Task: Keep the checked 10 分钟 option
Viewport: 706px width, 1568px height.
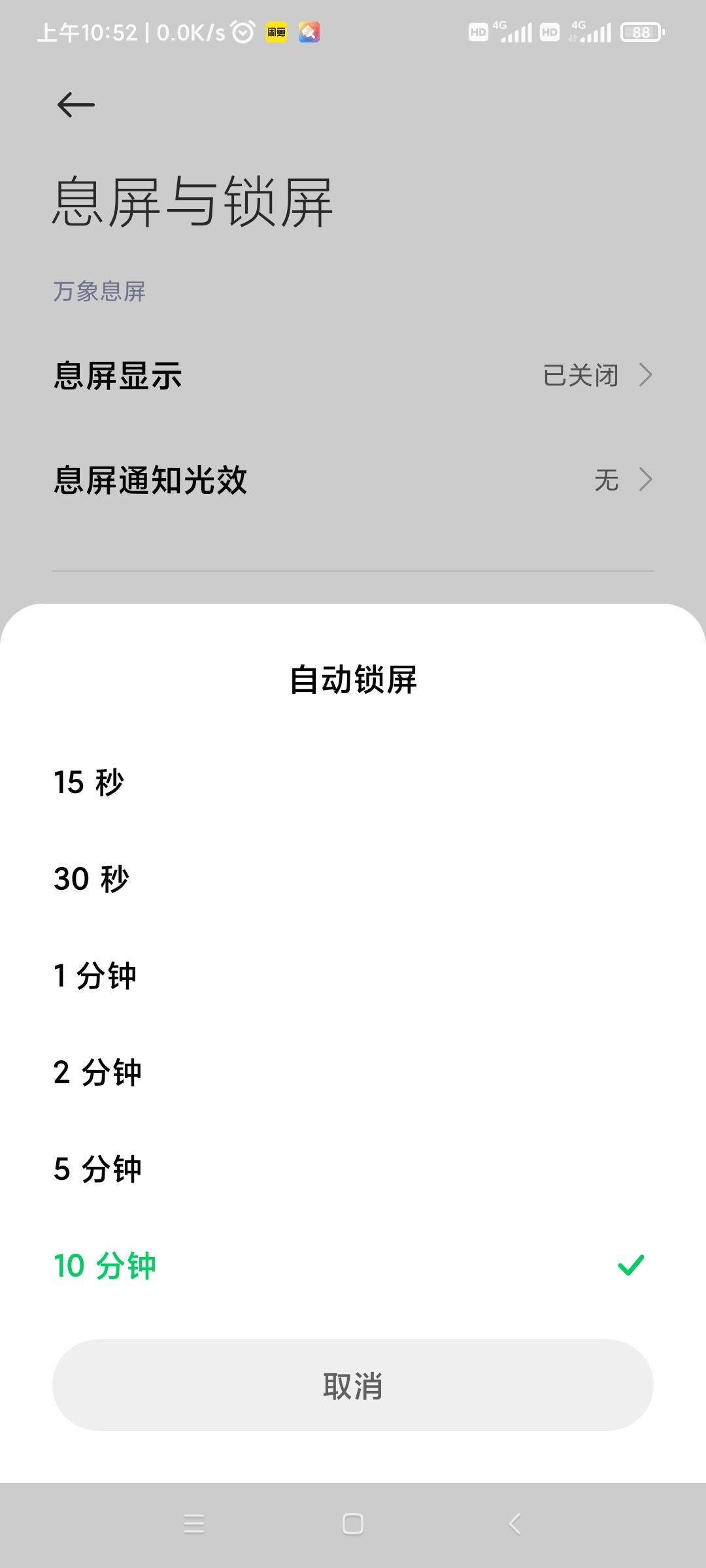Action: pyautogui.click(x=353, y=1266)
